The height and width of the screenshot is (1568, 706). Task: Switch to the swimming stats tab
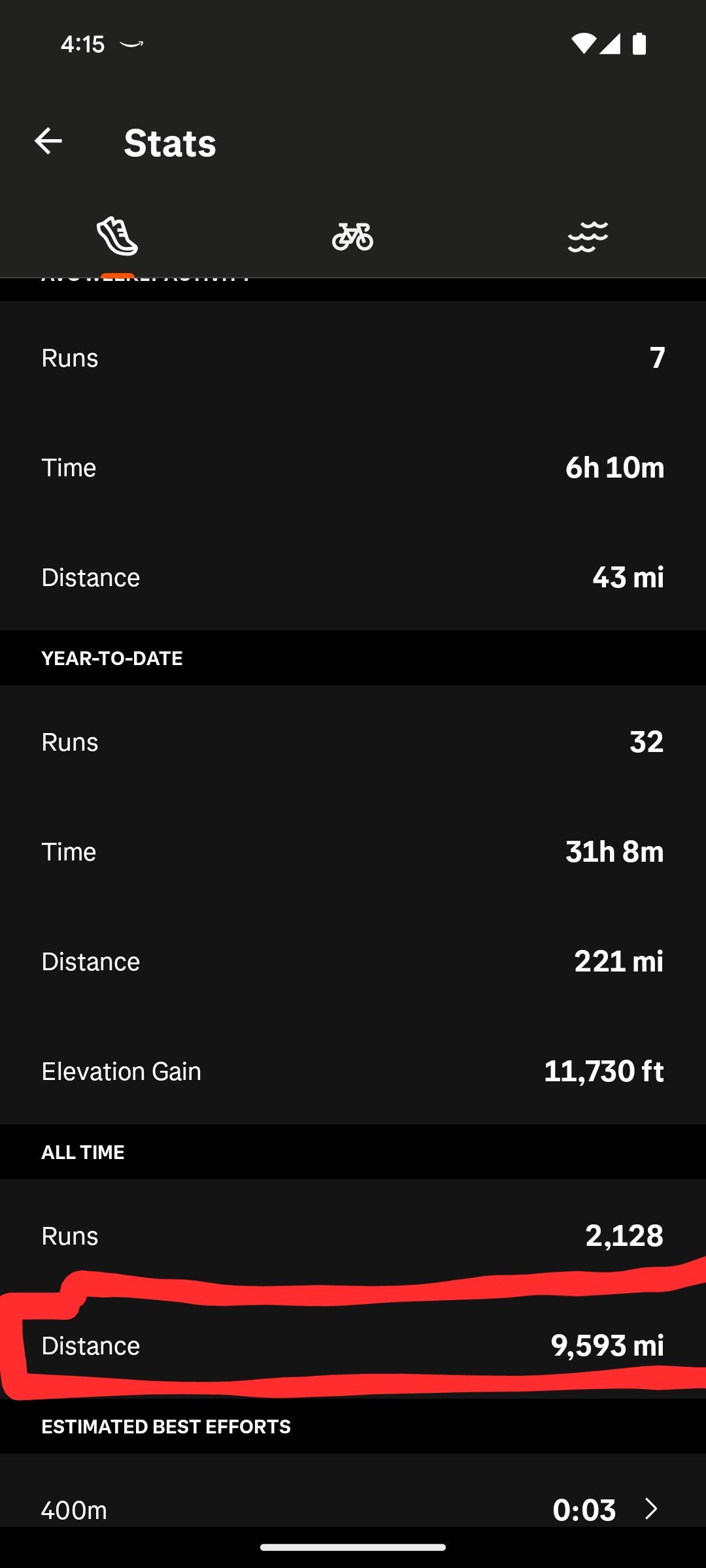[x=588, y=237]
